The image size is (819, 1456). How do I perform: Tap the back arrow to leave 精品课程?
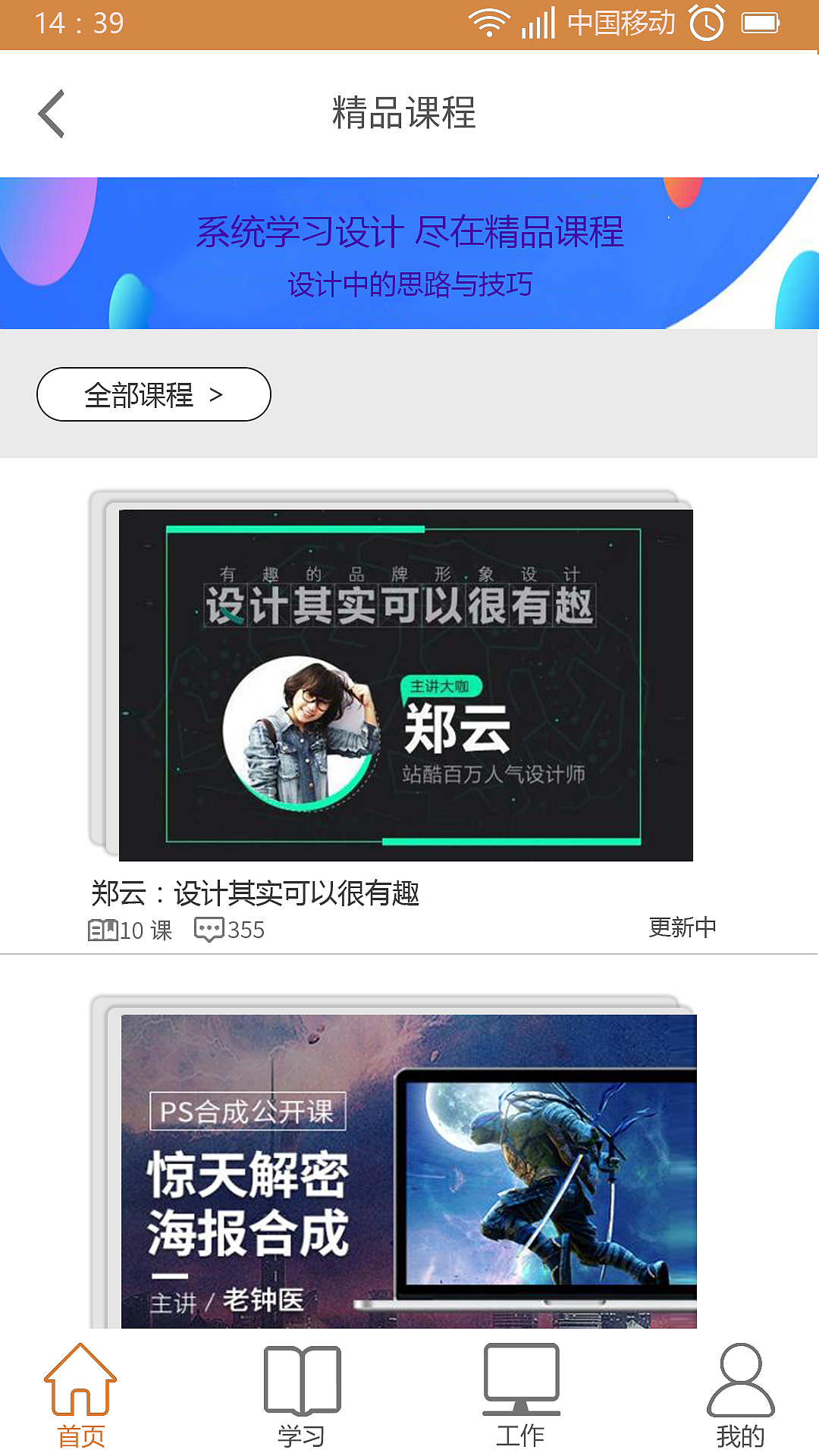tap(50, 114)
